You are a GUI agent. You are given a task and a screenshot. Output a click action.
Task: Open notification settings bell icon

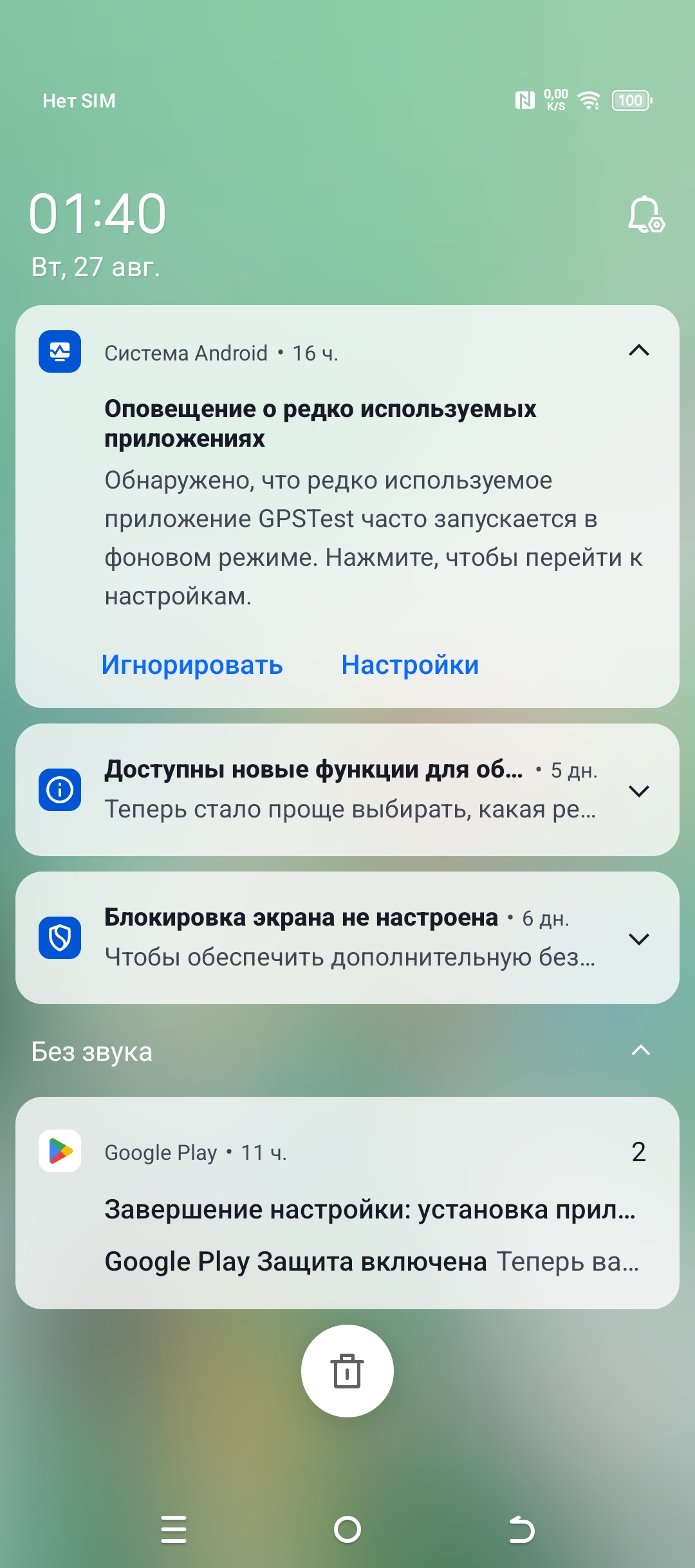(x=645, y=215)
